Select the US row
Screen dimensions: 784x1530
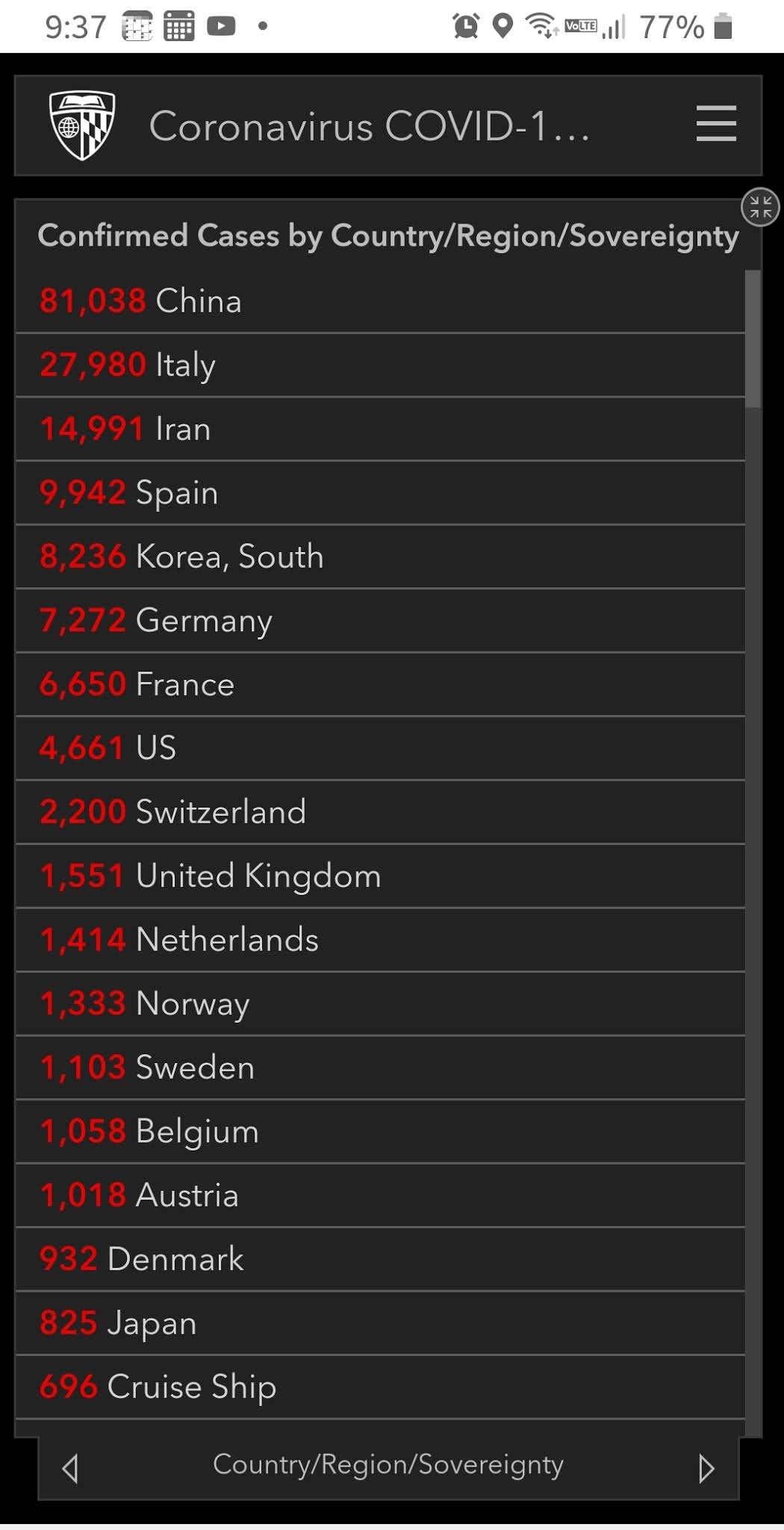coord(380,749)
